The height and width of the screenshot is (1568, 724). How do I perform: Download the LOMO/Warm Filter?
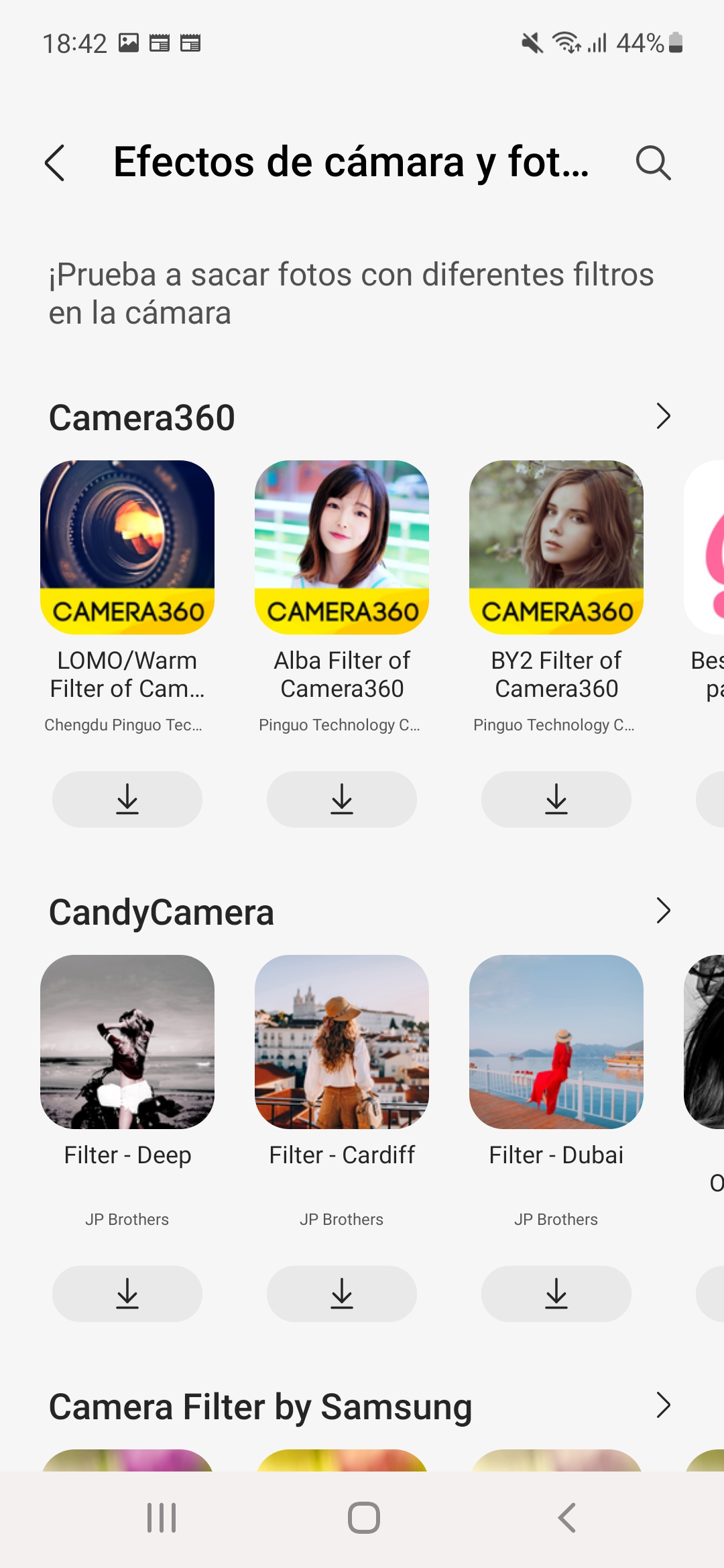point(127,799)
